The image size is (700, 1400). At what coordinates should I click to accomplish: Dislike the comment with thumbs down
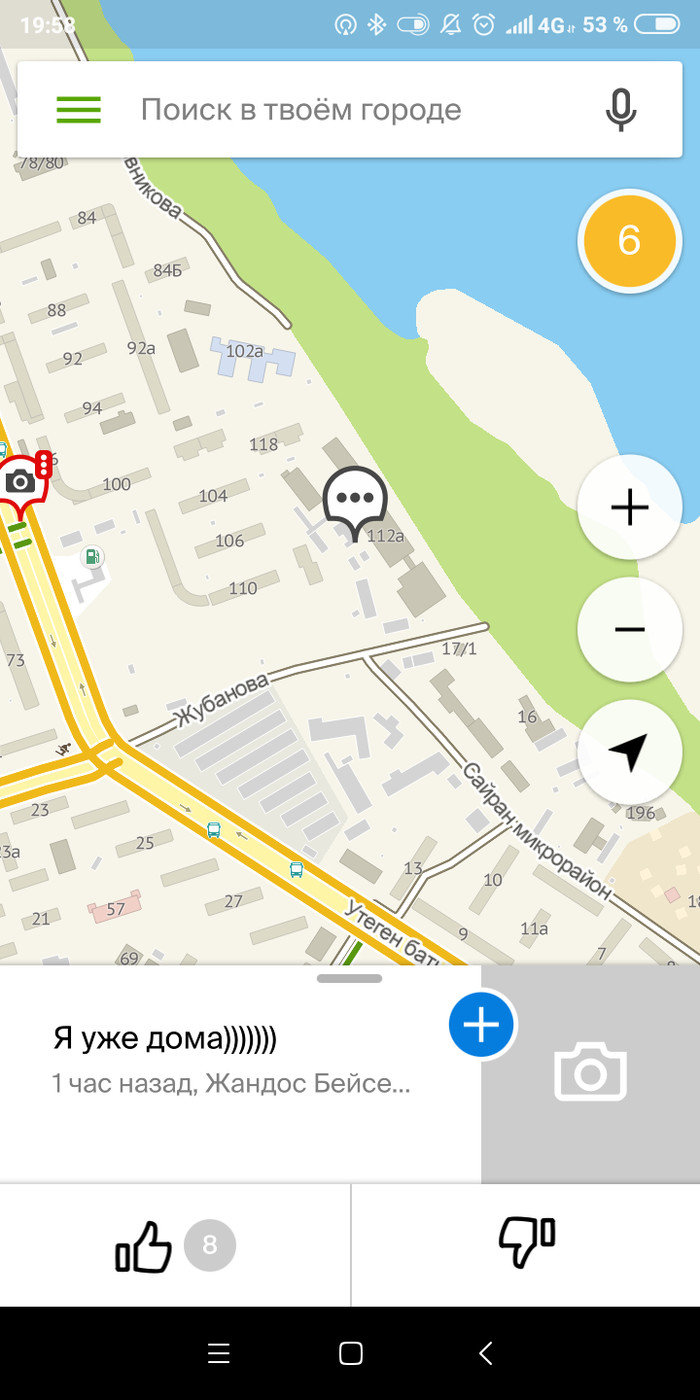pos(526,1245)
